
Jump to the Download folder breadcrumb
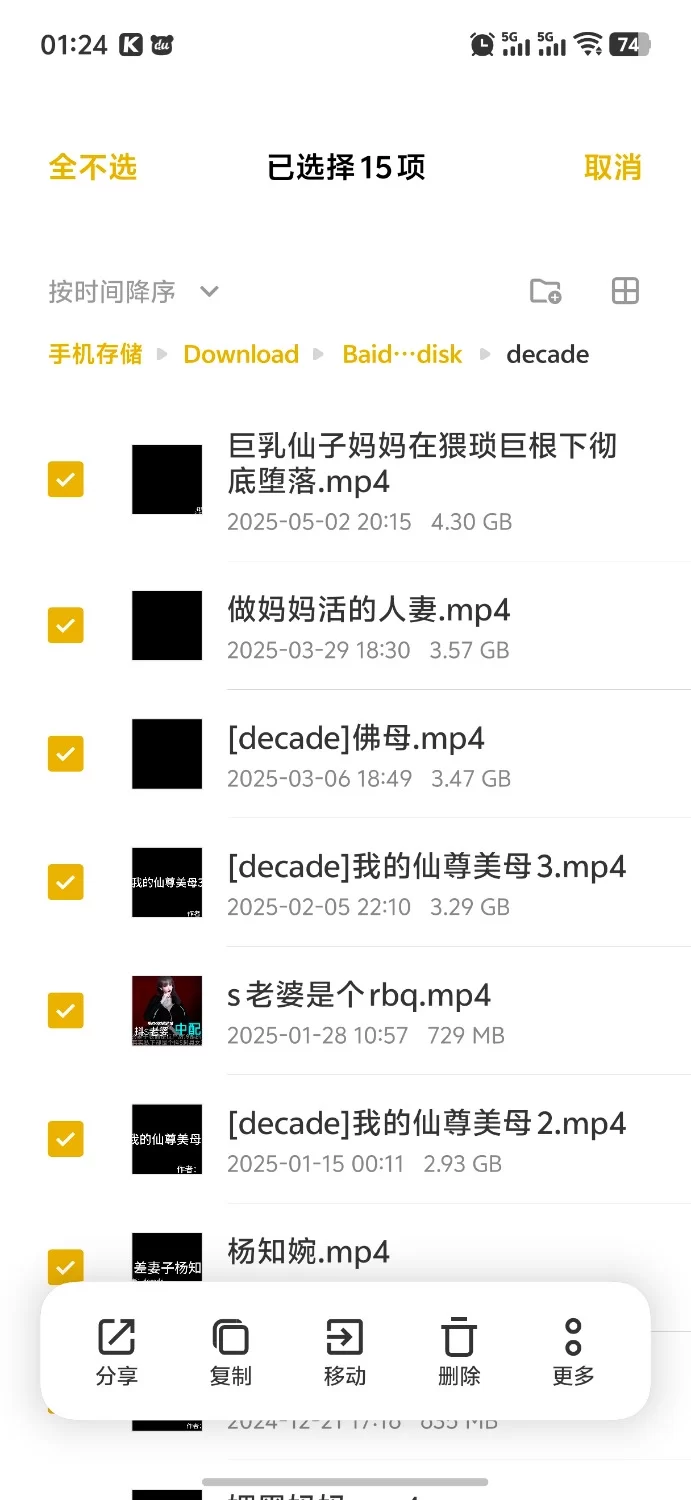pos(241,354)
